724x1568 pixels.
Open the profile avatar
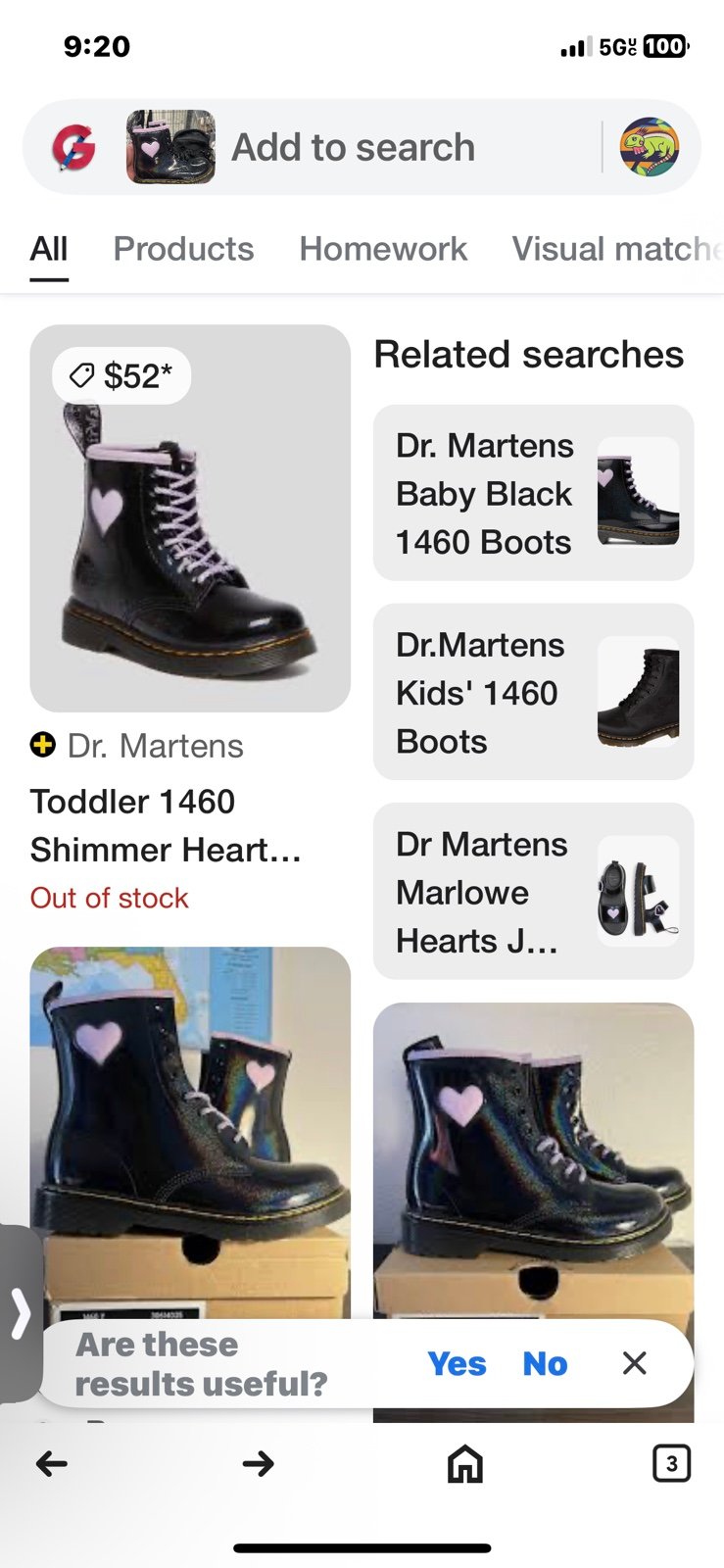click(649, 147)
